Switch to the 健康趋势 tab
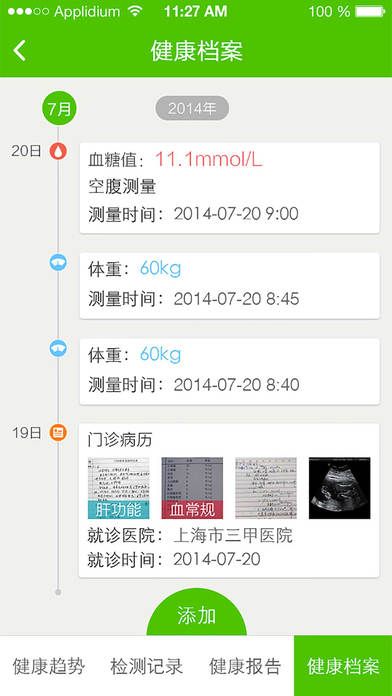Image resolution: width=392 pixels, height=696 pixels. click(49, 666)
